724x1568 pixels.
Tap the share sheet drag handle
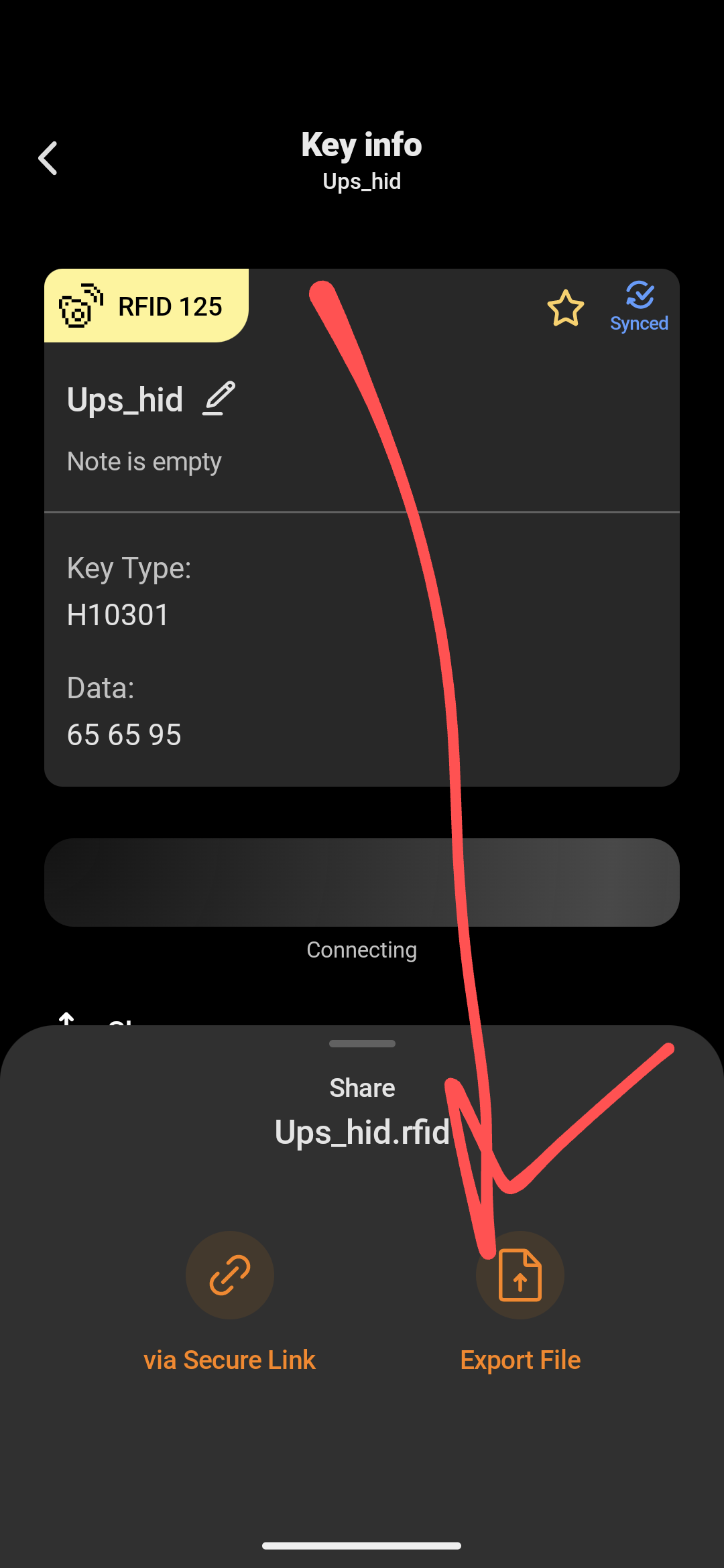(x=362, y=1043)
